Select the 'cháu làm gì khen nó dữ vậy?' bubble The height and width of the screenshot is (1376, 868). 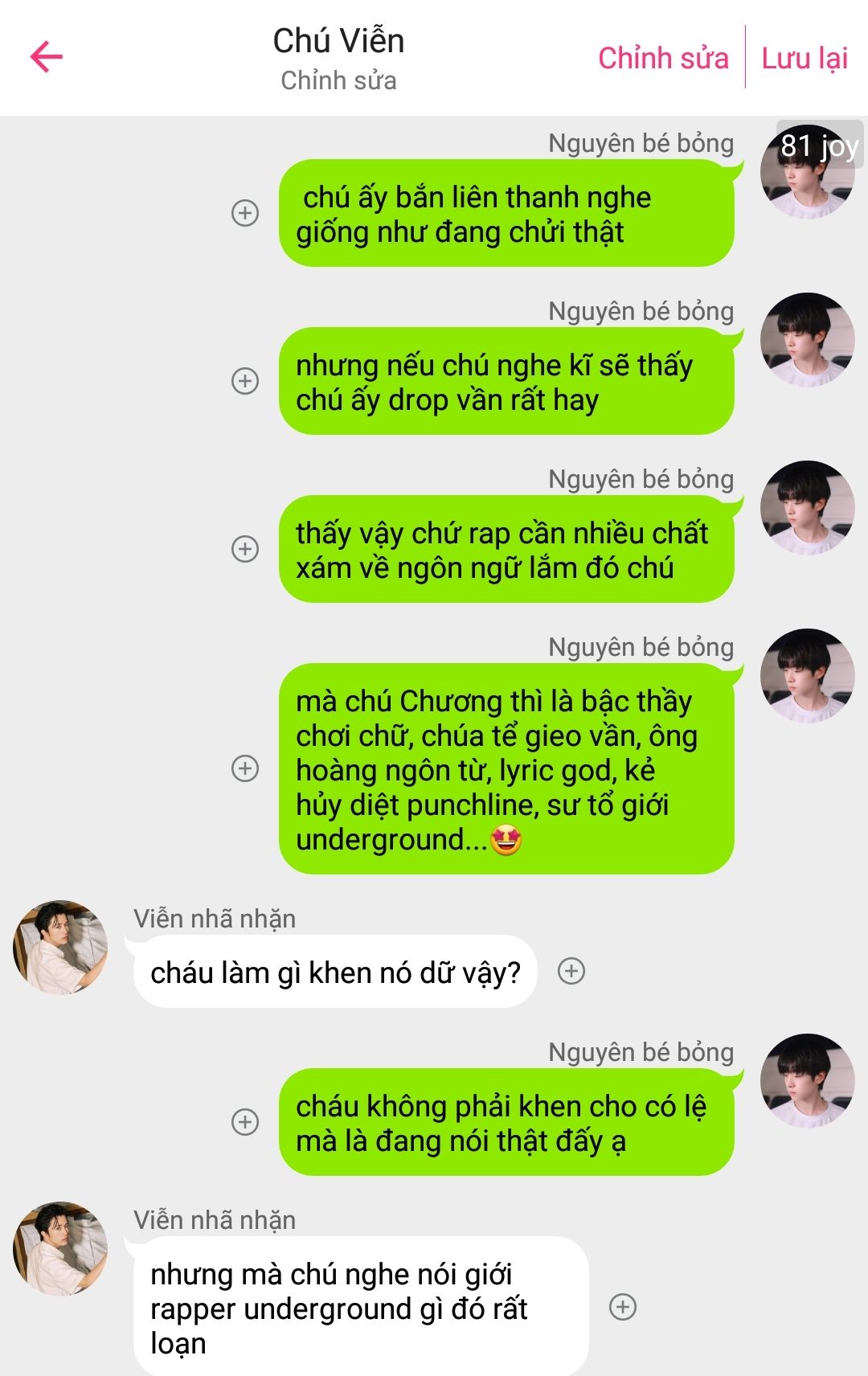[335, 972]
